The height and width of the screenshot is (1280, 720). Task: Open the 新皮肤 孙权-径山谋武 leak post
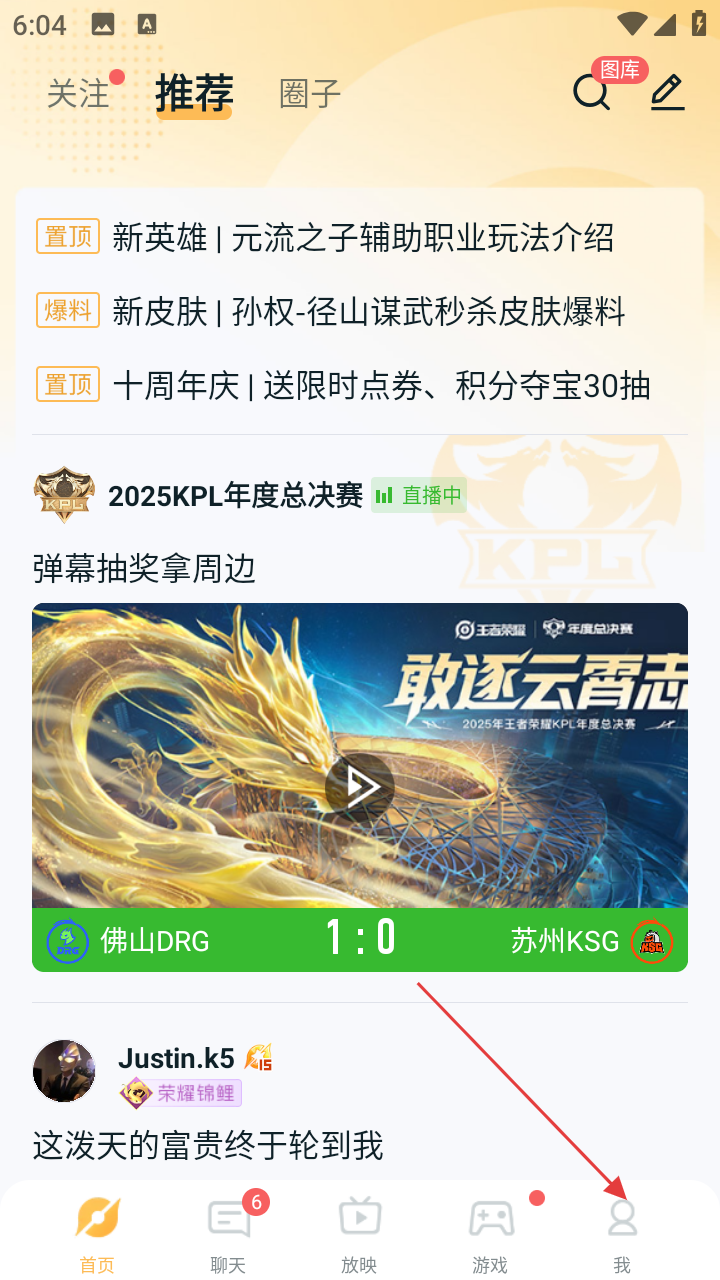click(368, 311)
